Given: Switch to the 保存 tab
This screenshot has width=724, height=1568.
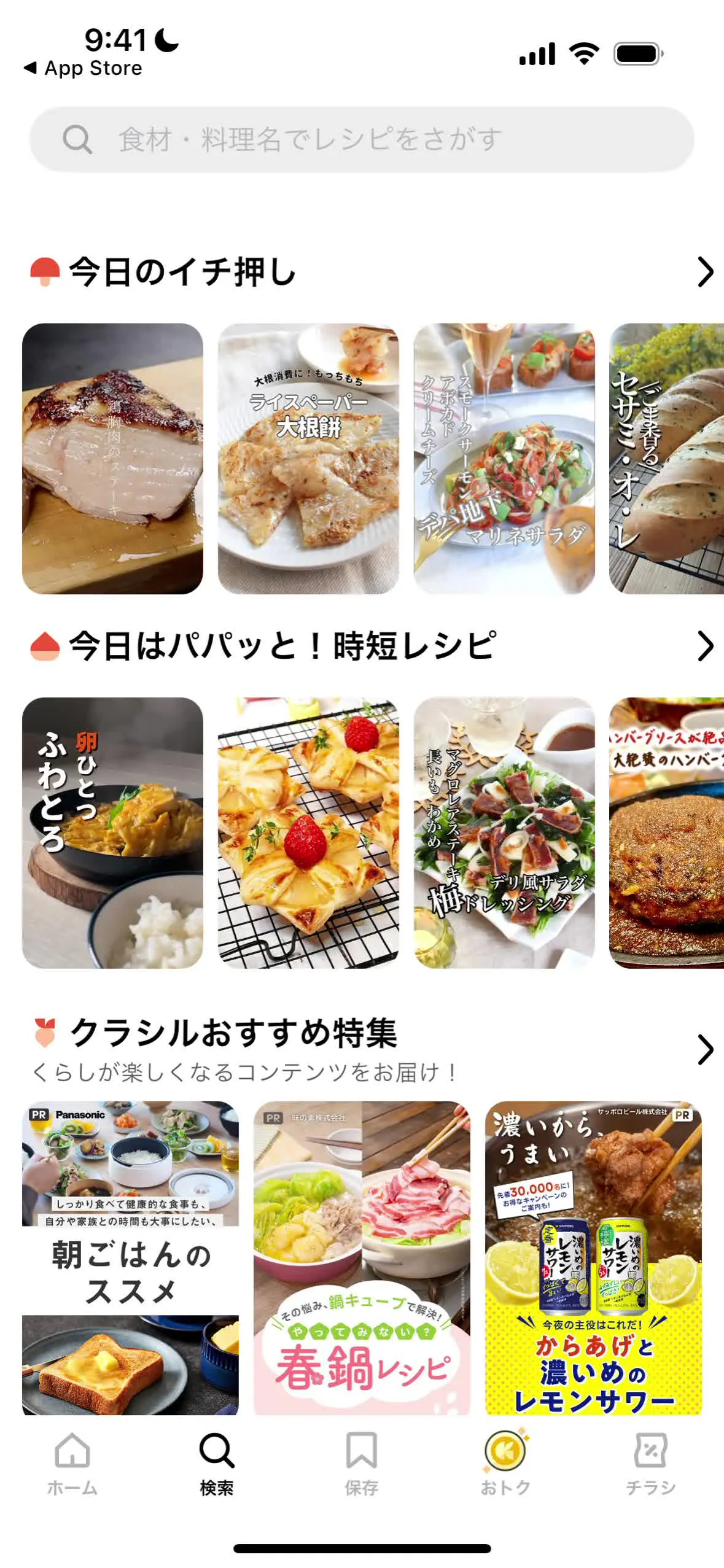Looking at the screenshot, I should [x=362, y=1463].
